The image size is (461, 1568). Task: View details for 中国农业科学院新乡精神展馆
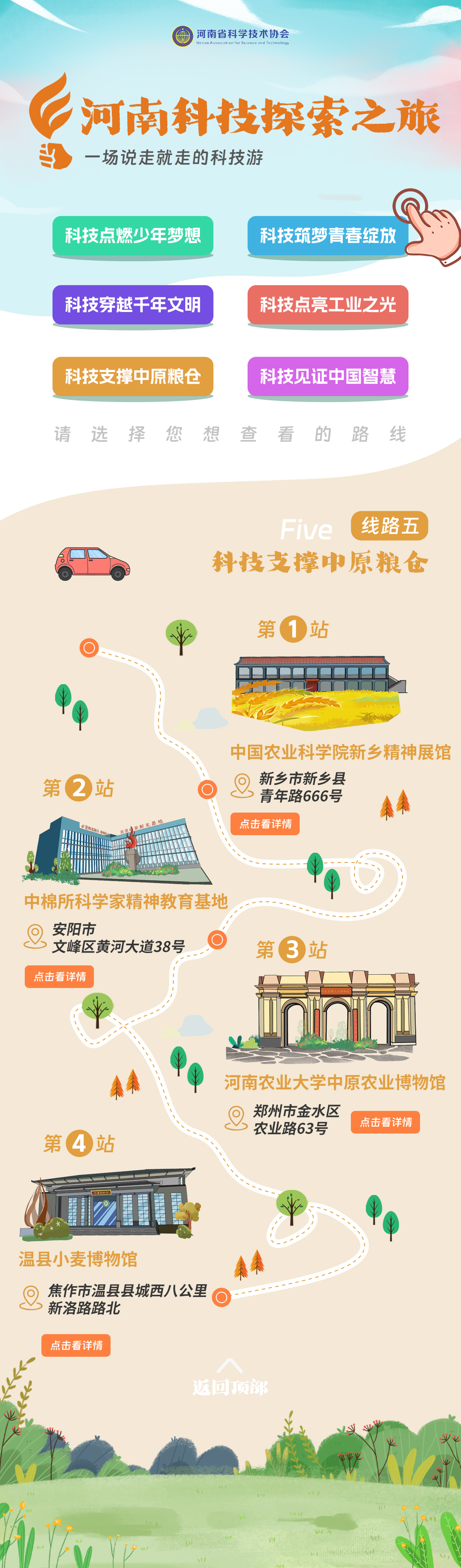[265, 824]
